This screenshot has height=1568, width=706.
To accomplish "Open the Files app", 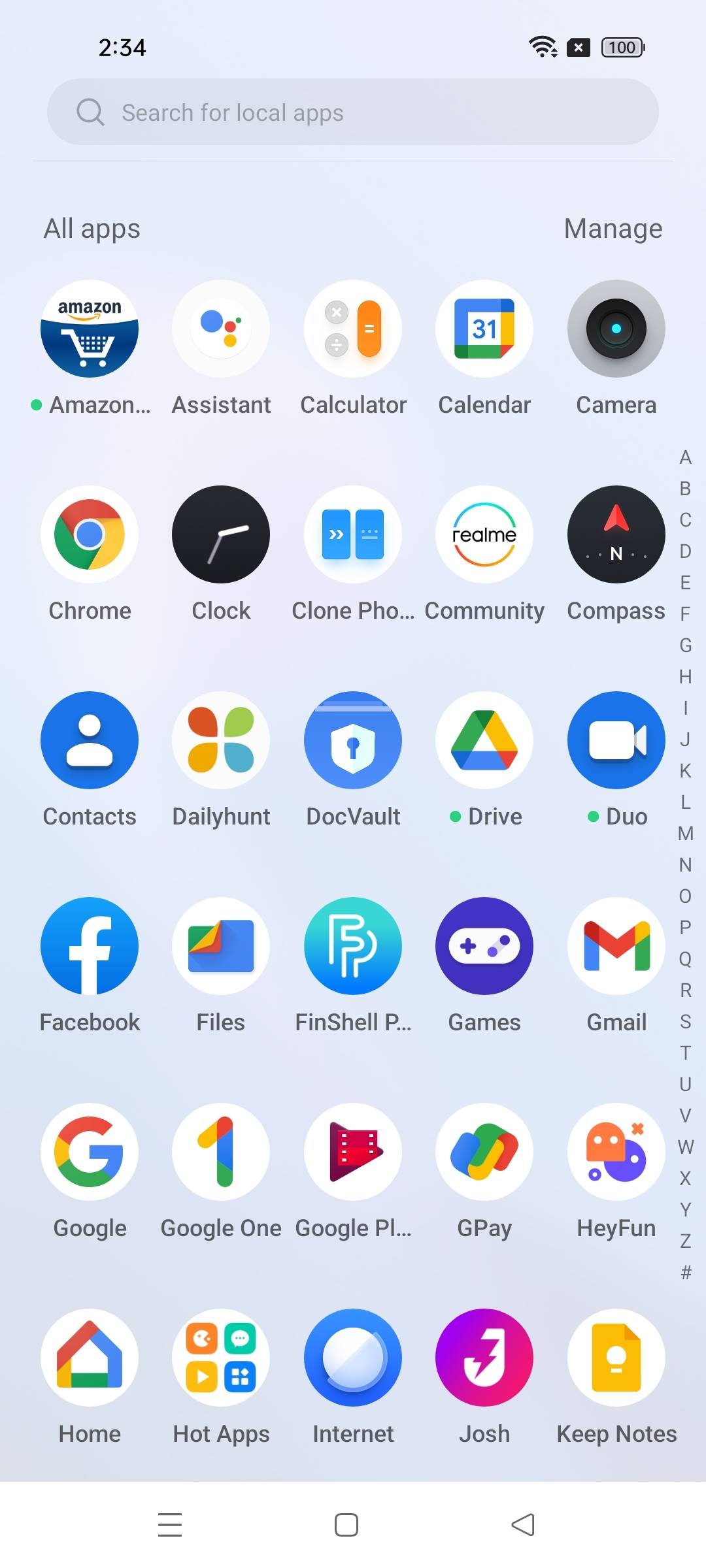I will point(221,946).
